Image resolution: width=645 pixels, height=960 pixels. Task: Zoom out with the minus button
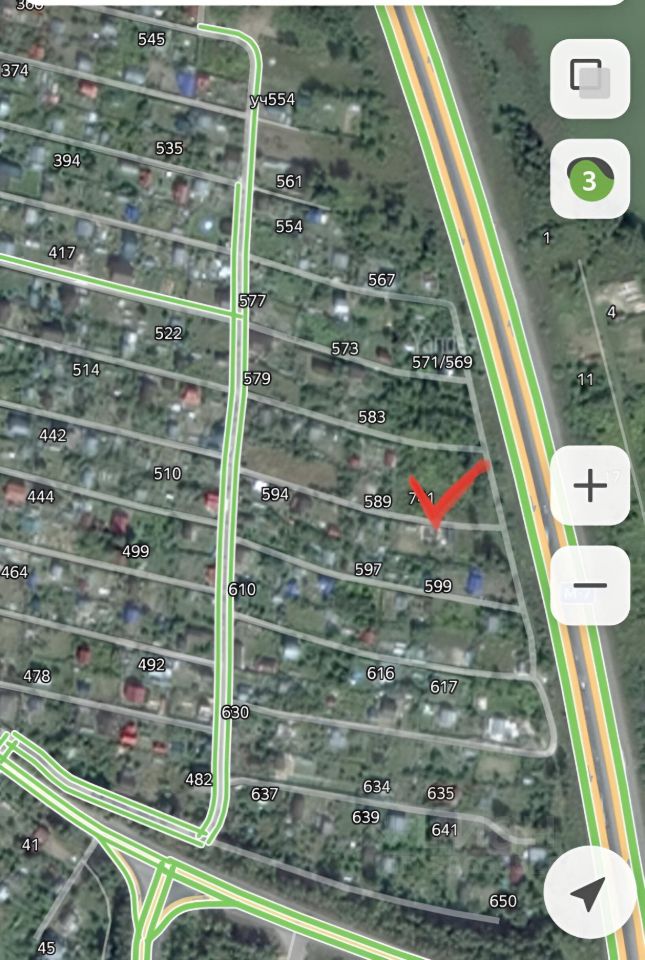590,585
